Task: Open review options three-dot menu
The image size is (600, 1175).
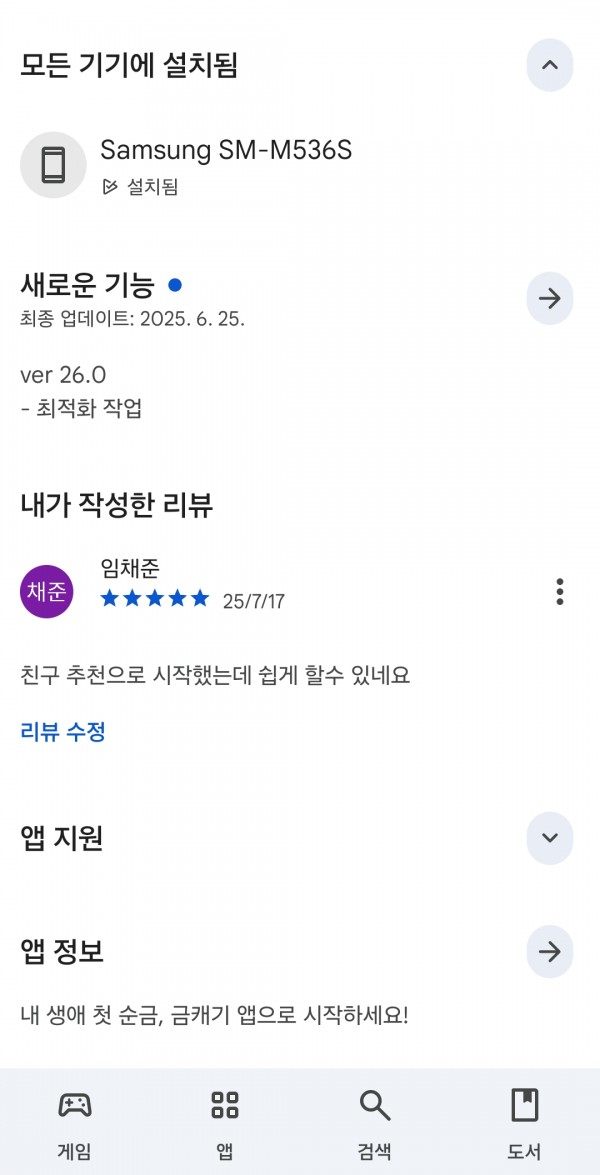Action: [560, 592]
